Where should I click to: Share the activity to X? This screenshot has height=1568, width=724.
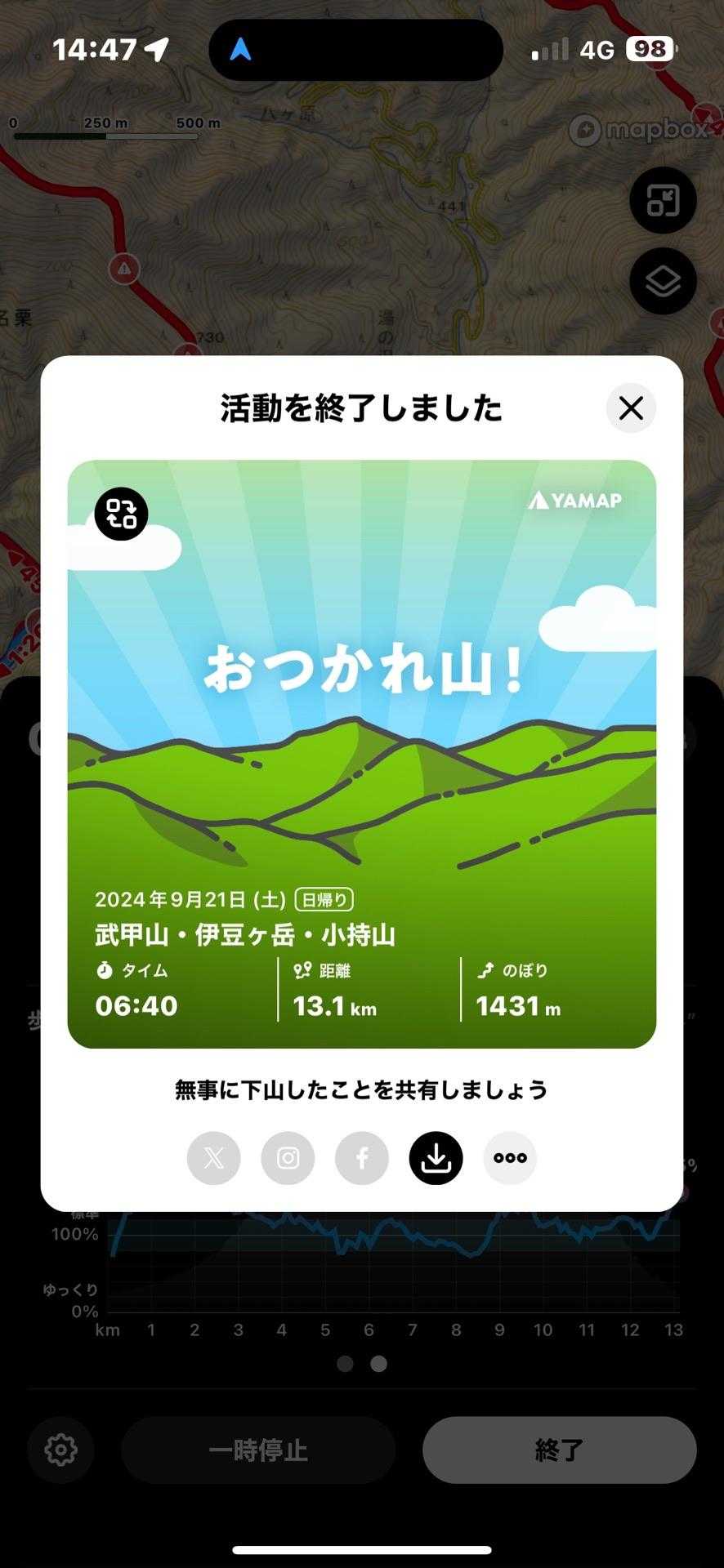[214, 1158]
